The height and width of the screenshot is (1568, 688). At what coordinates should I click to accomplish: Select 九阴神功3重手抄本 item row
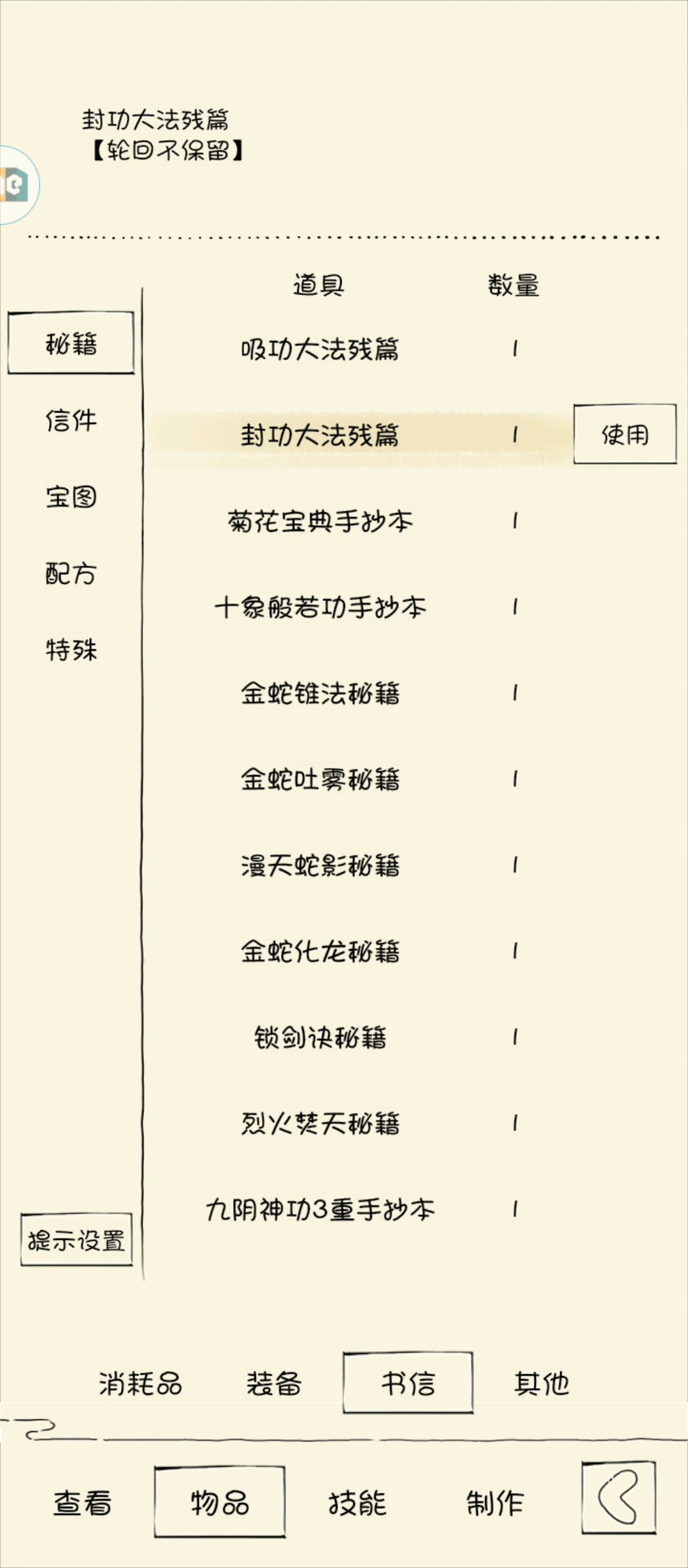tap(357, 1209)
